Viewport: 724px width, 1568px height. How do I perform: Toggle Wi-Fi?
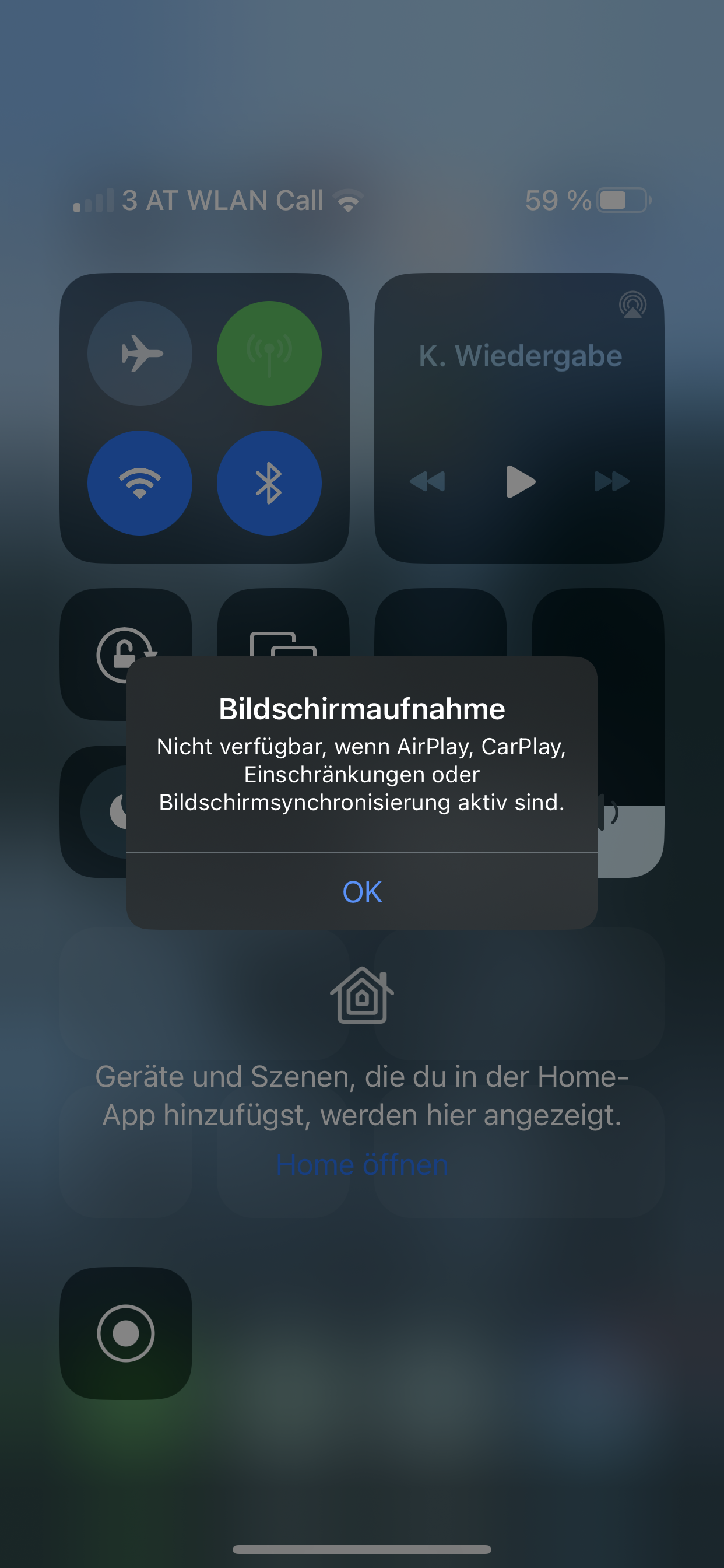pyautogui.click(x=140, y=482)
